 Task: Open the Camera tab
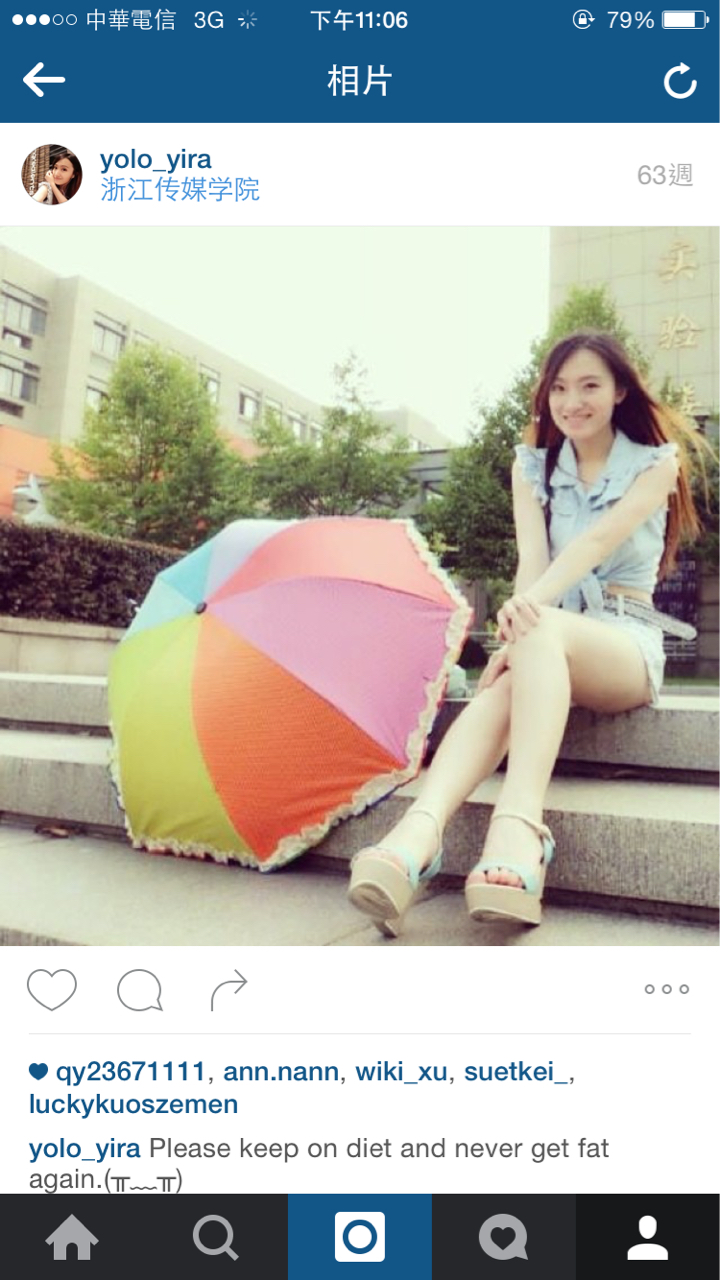point(360,1237)
